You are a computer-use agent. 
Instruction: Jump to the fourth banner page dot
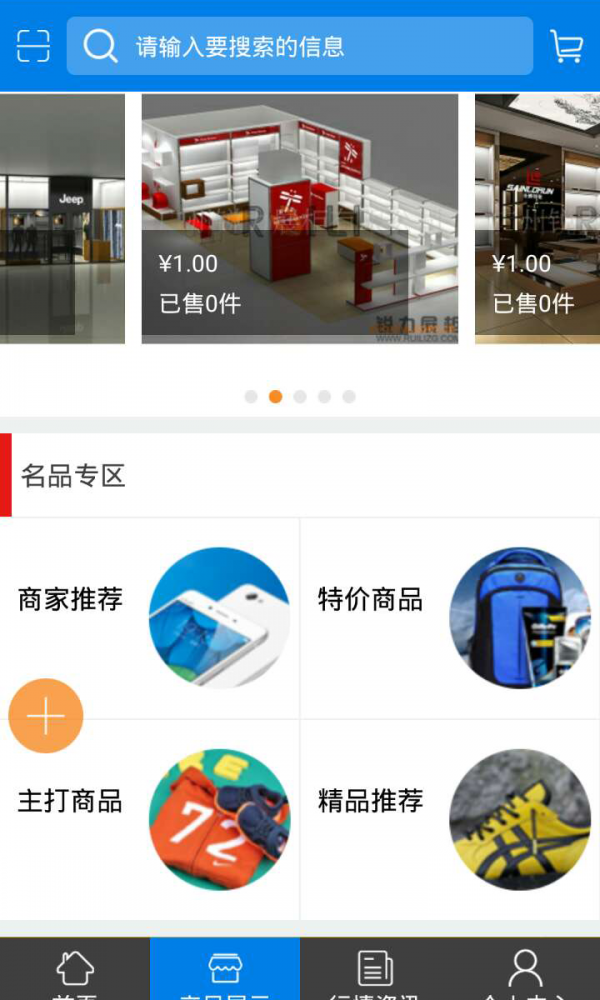pyautogui.click(x=324, y=397)
